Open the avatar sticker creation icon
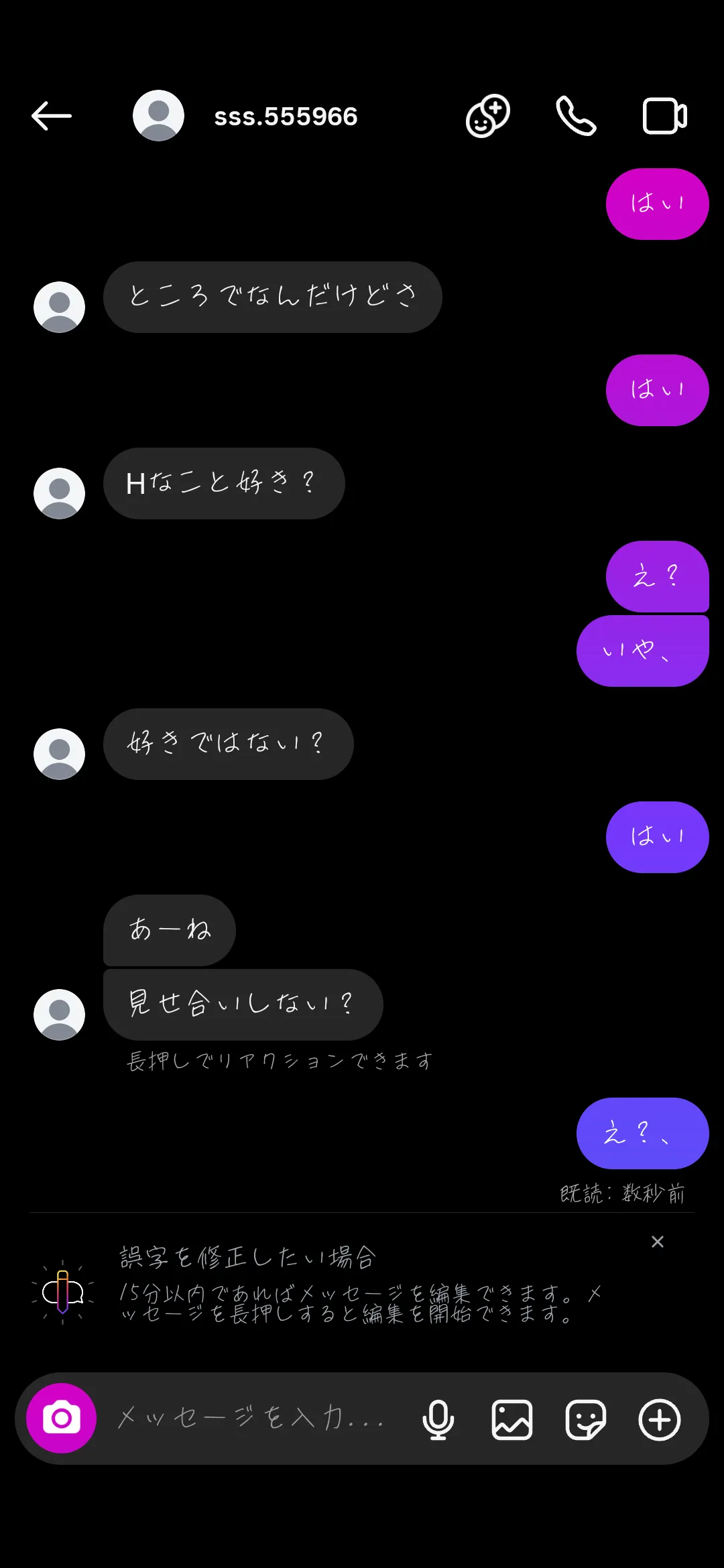The height and width of the screenshot is (1568, 724). click(x=487, y=116)
